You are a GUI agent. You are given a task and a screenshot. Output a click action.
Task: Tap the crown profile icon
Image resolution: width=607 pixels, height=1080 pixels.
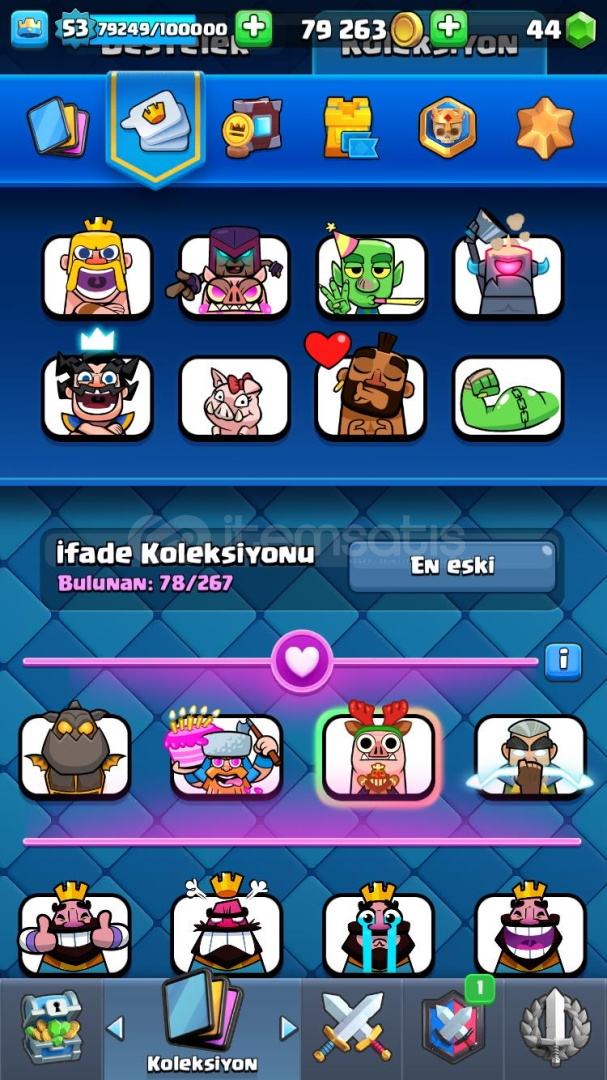[30, 28]
